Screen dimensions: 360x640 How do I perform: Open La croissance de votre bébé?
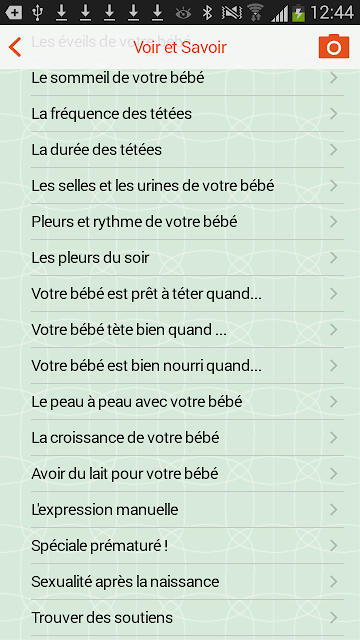(187, 438)
